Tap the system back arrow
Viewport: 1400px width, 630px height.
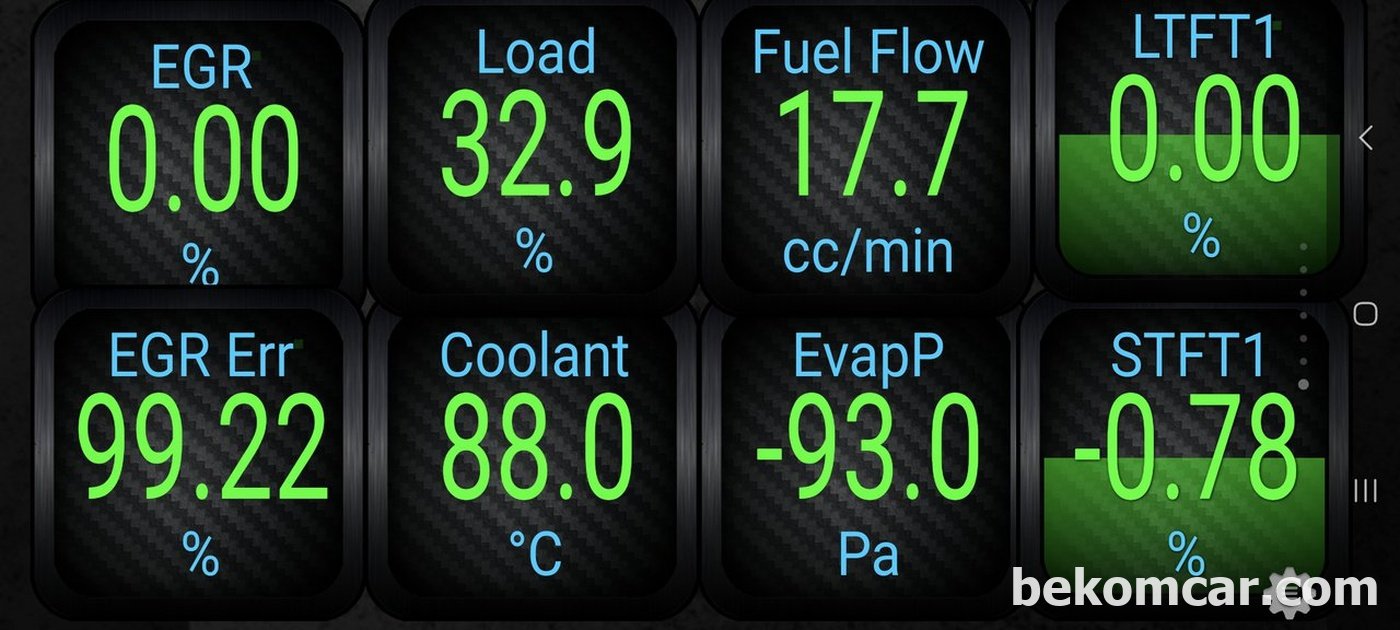(1365, 139)
